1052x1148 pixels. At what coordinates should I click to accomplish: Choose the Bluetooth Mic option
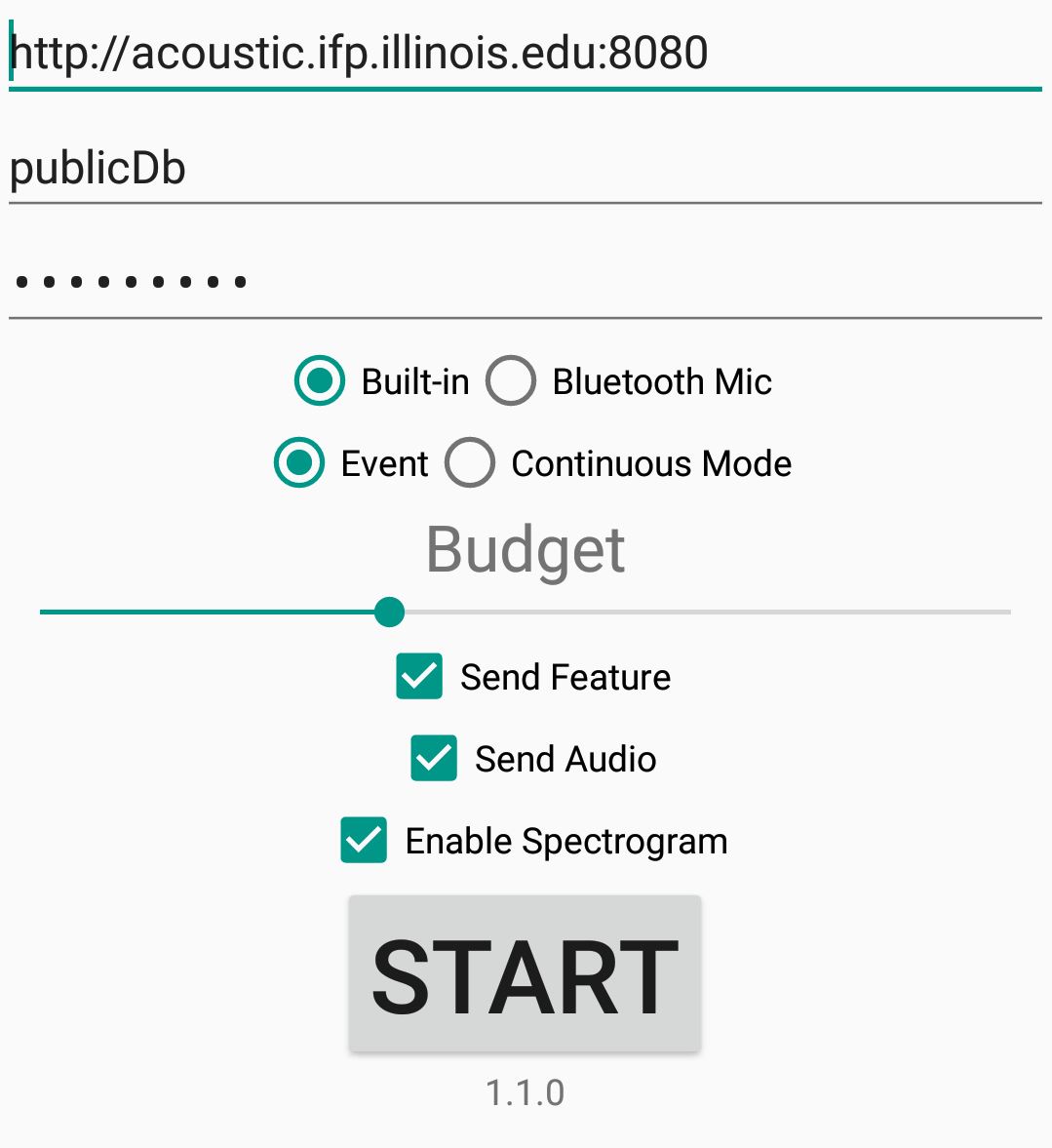coord(512,381)
